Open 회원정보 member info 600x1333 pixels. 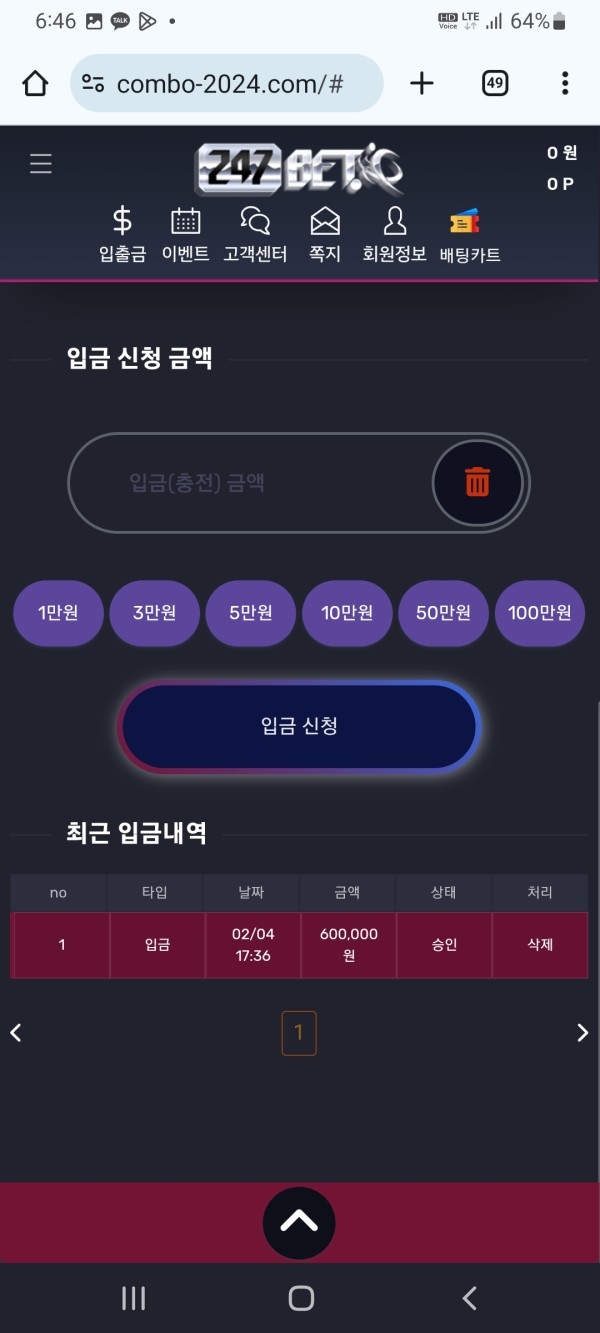coord(394,235)
